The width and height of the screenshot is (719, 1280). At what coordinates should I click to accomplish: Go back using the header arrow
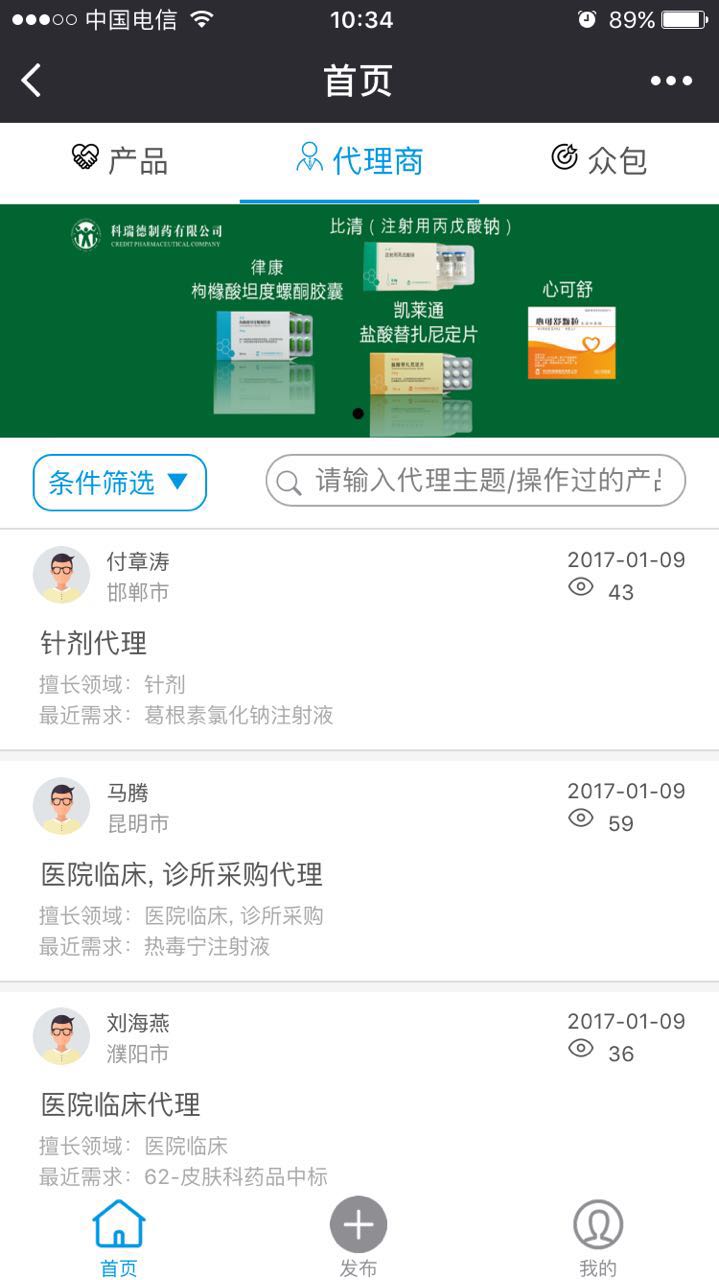point(32,80)
